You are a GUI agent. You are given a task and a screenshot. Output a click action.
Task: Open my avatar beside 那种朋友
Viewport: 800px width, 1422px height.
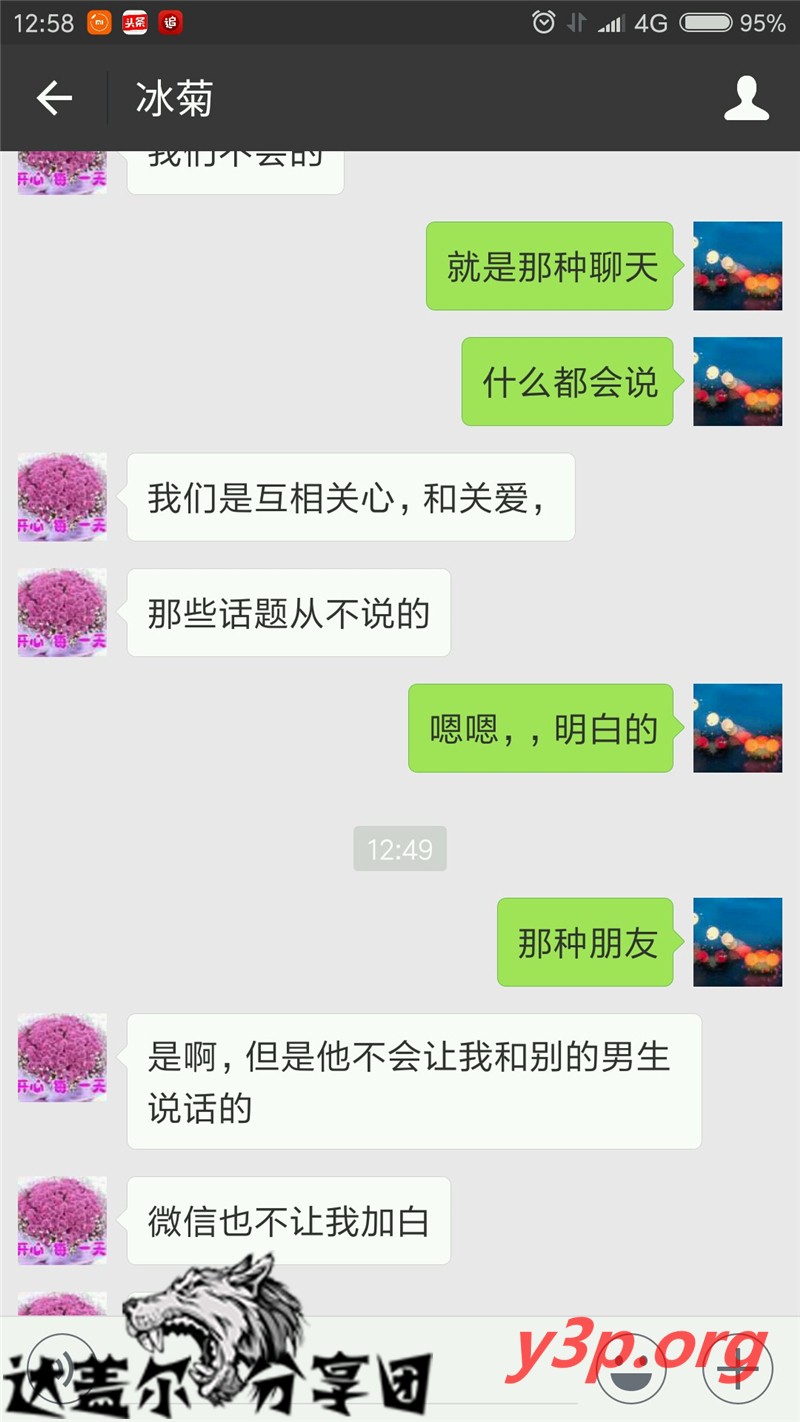(x=737, y=942)
